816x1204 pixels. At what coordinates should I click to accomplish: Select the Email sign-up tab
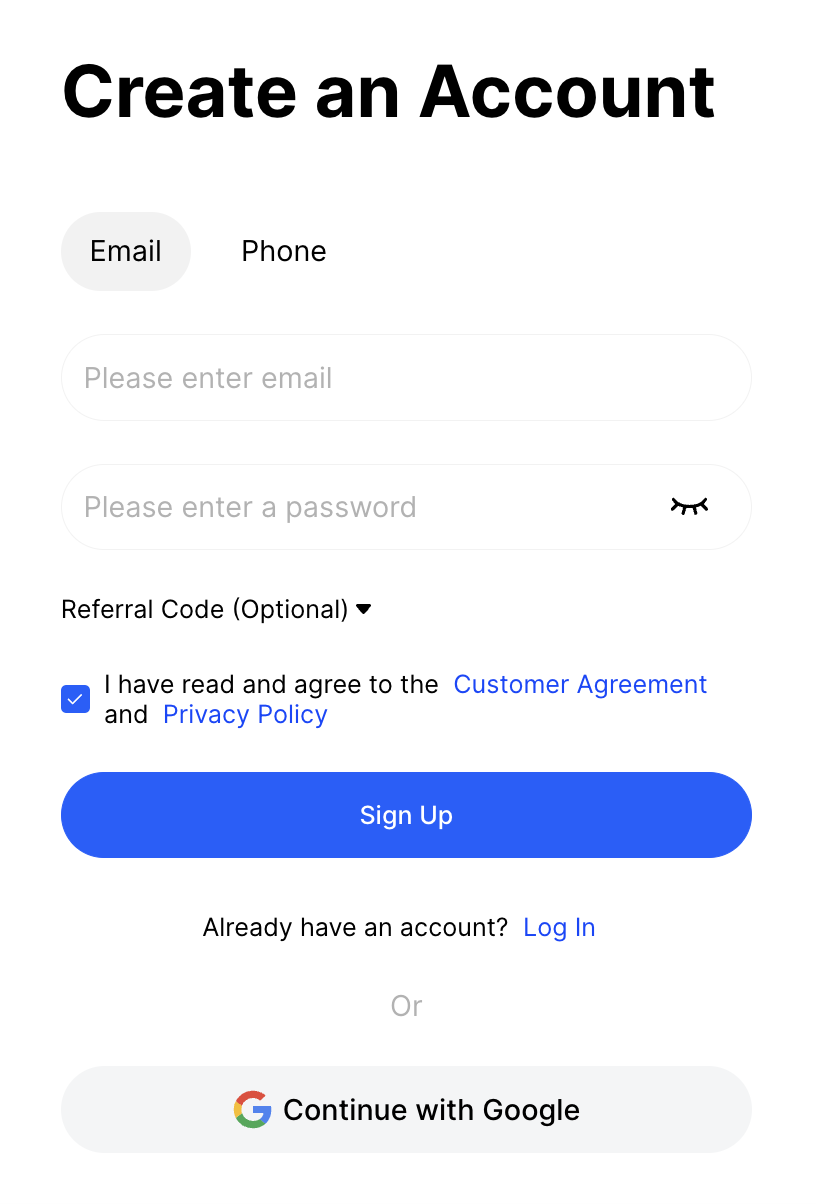(126, 251)
